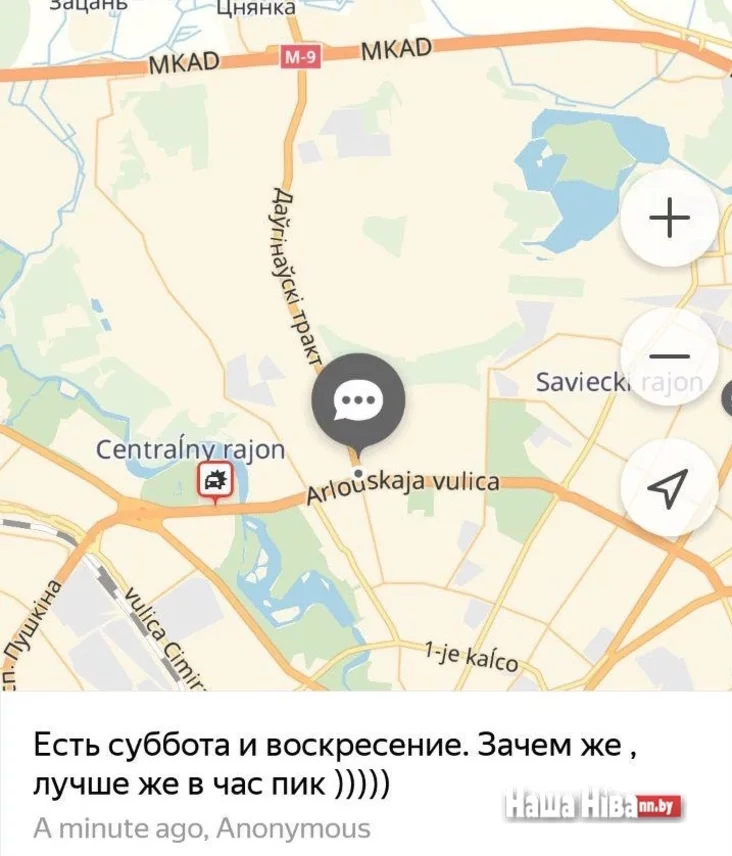Viewport: 732px width, 856px height.
Task: Open the comment marker on Arloŭskaja vulica
Action: pyautogui.click(x=358, y=401)
